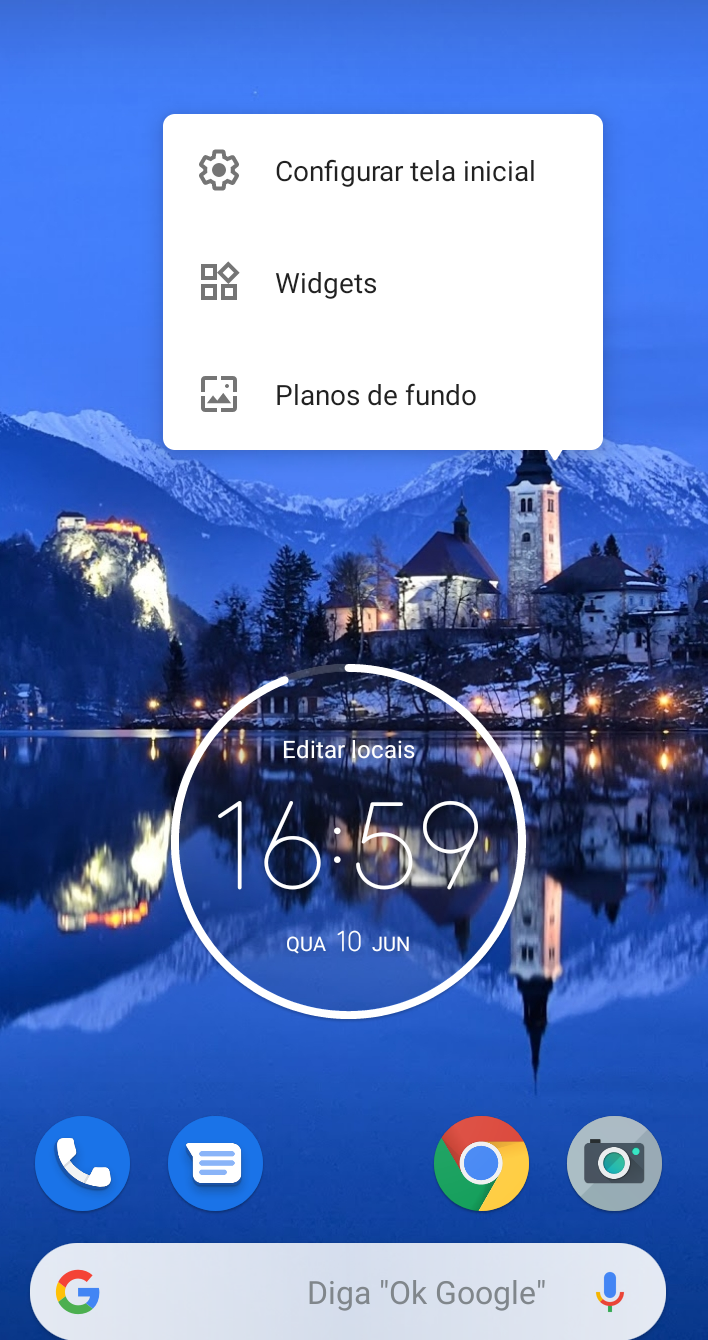Start voice search with microphone
Viewport: 708px width, 1340px height.
(x=609, y=1293)
